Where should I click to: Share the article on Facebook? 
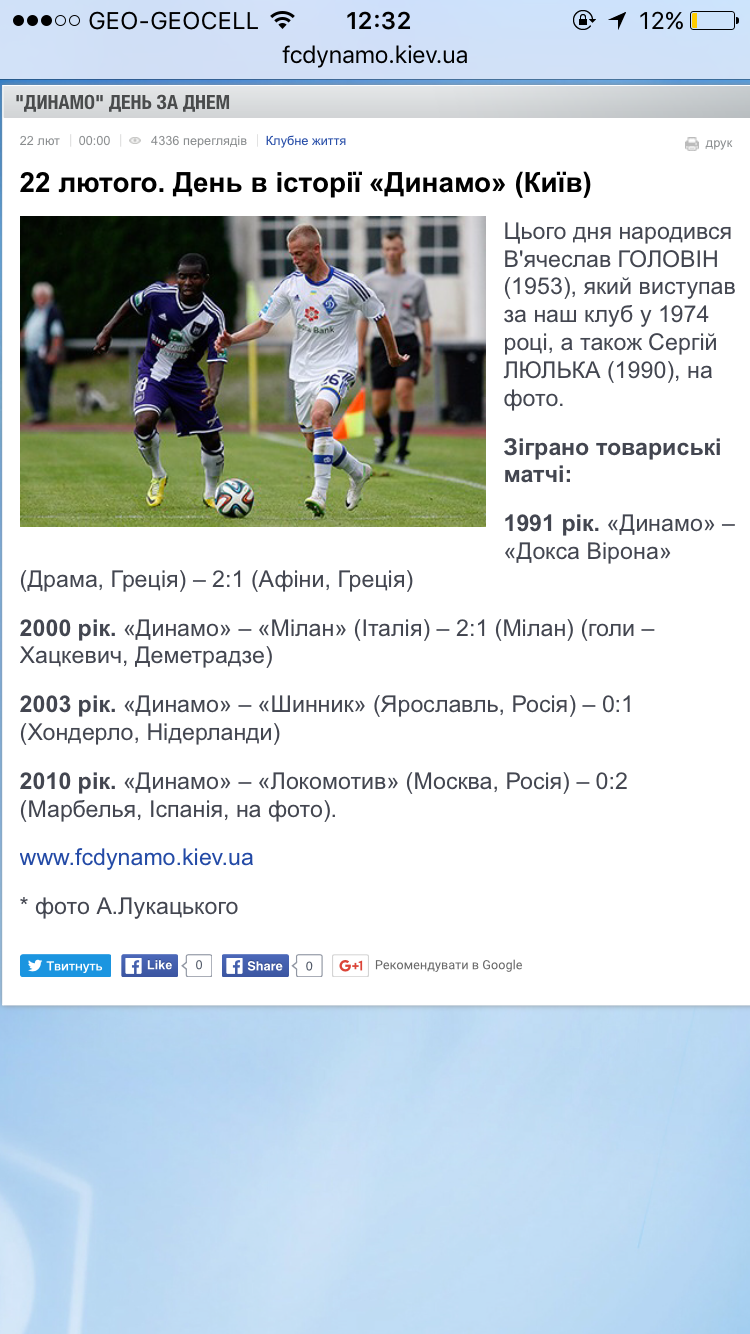pos(255,966)
